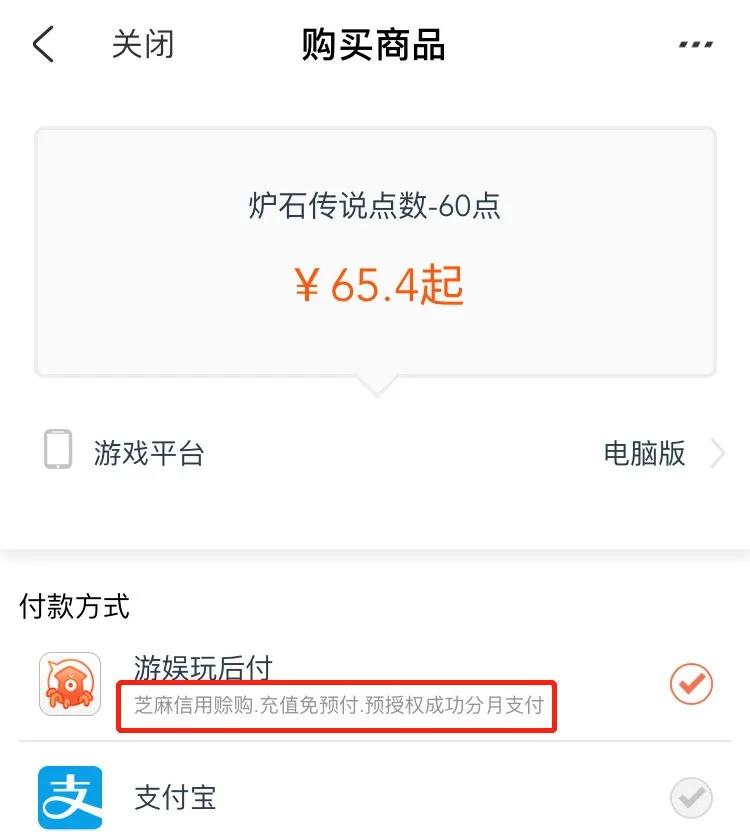Open the chevron next to 电脑版

pos(717,453)
